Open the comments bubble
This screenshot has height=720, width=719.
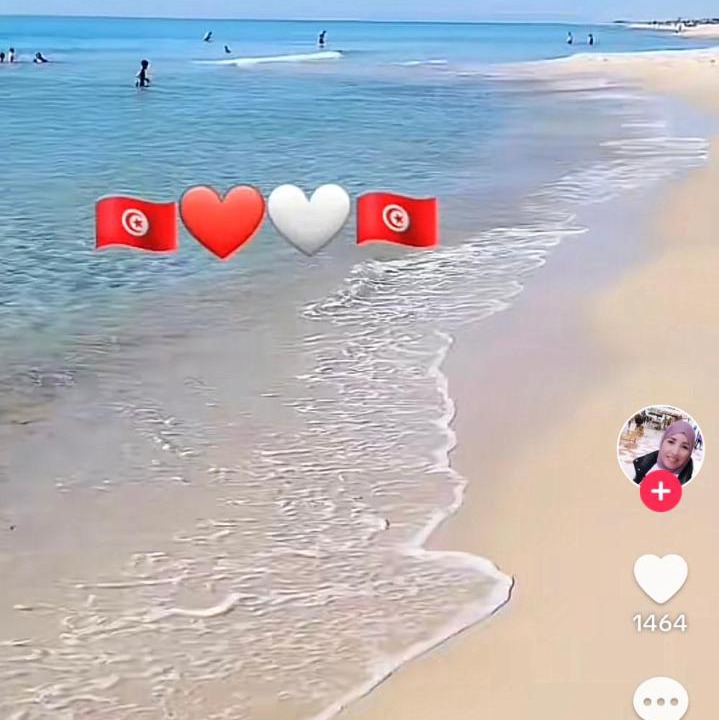(660, 700)
